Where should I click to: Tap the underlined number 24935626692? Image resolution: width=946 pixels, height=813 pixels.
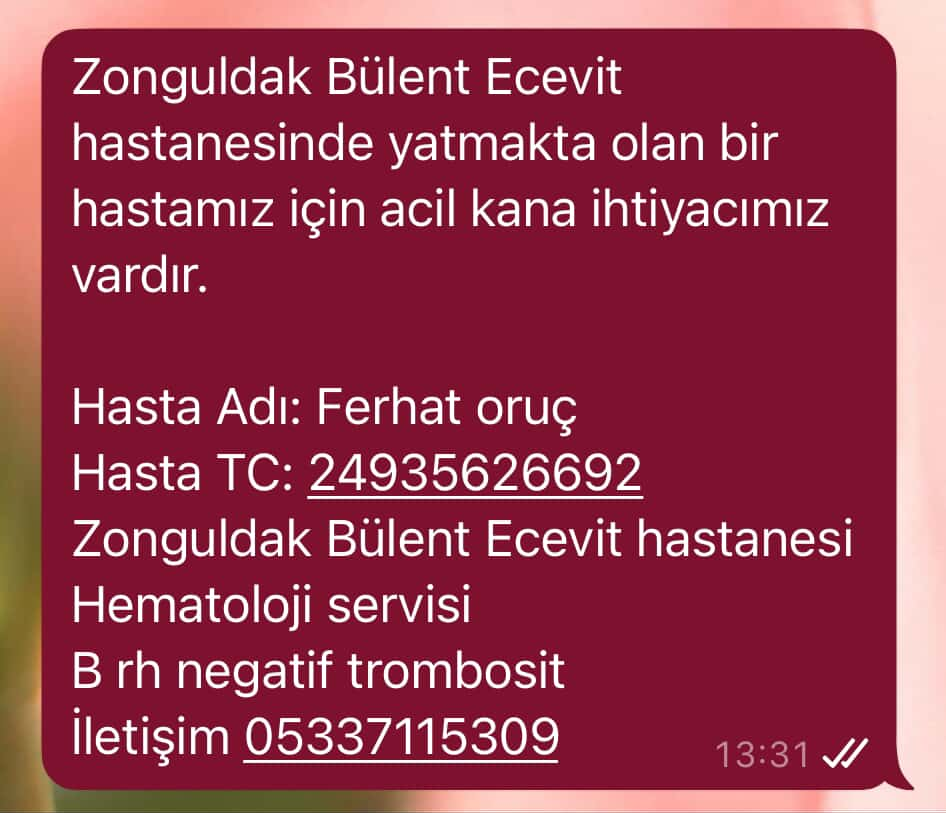(474, 473)
